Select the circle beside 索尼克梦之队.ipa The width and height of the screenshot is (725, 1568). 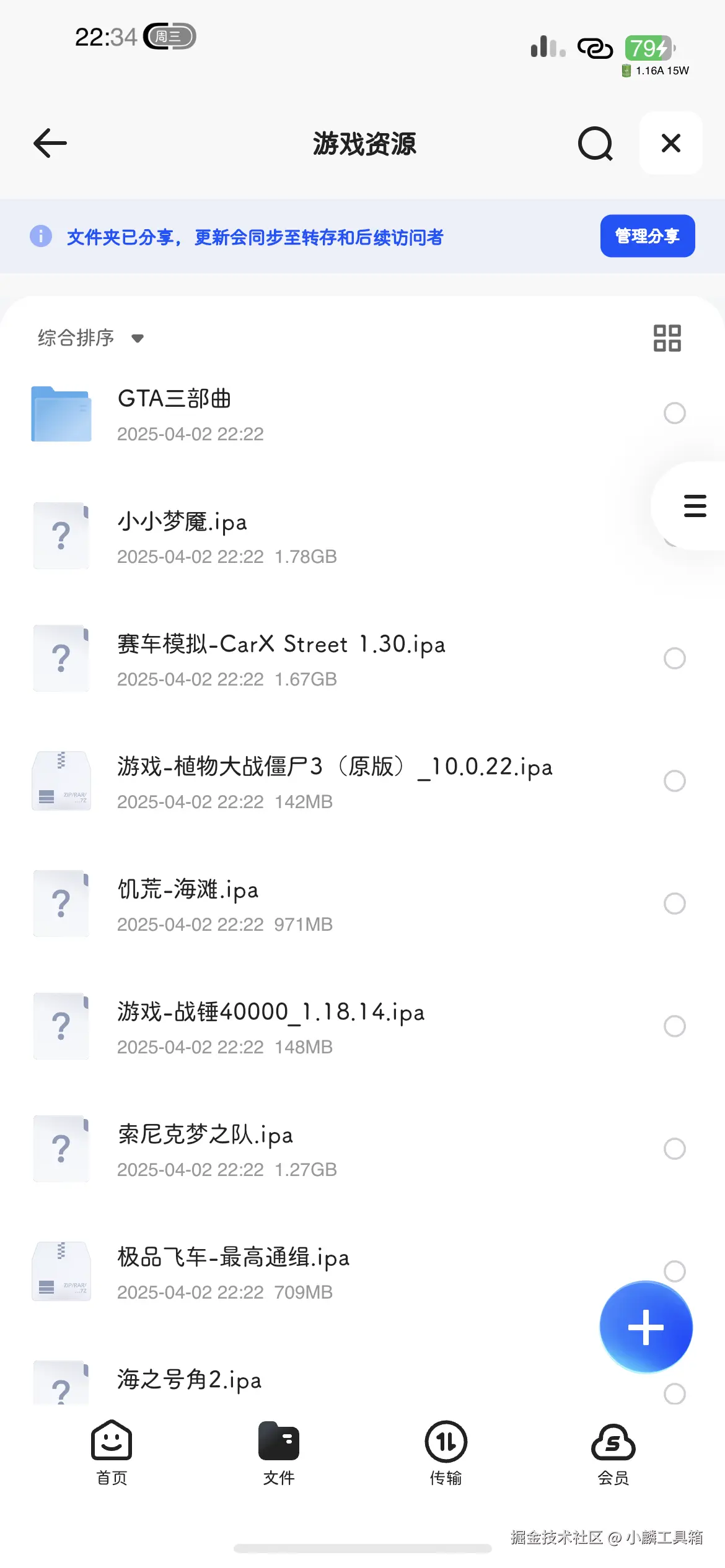[674, 1149]
